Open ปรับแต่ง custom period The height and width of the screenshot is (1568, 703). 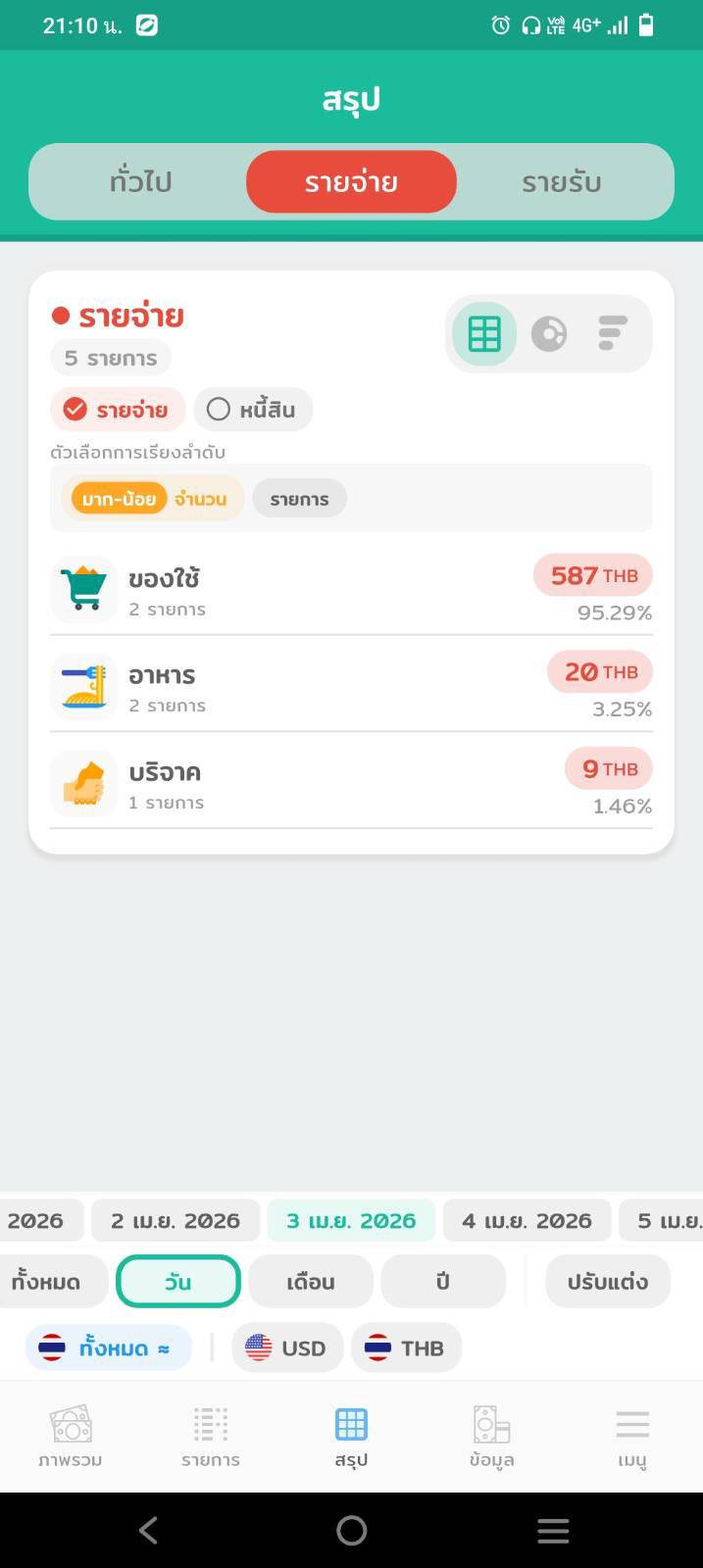[x=607, y=1282]
